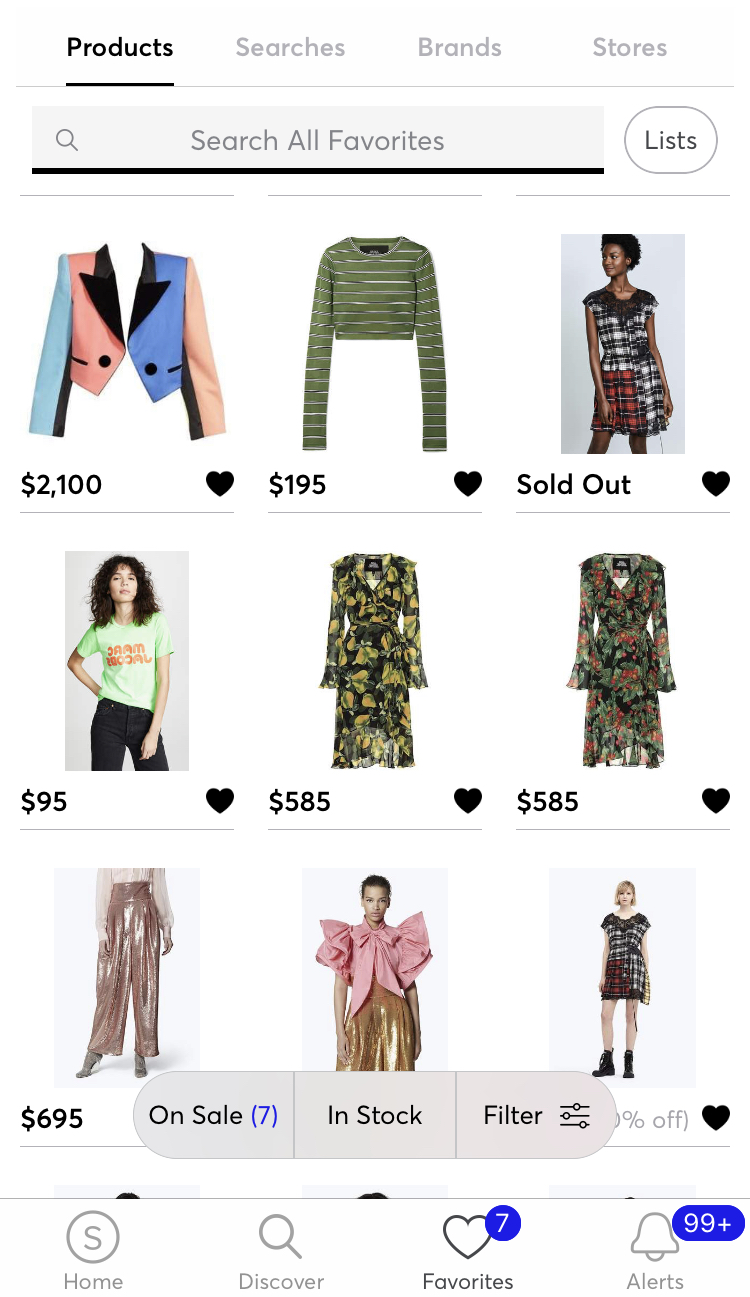Remove heart on the $95 t-shirt

coord(219,801)
